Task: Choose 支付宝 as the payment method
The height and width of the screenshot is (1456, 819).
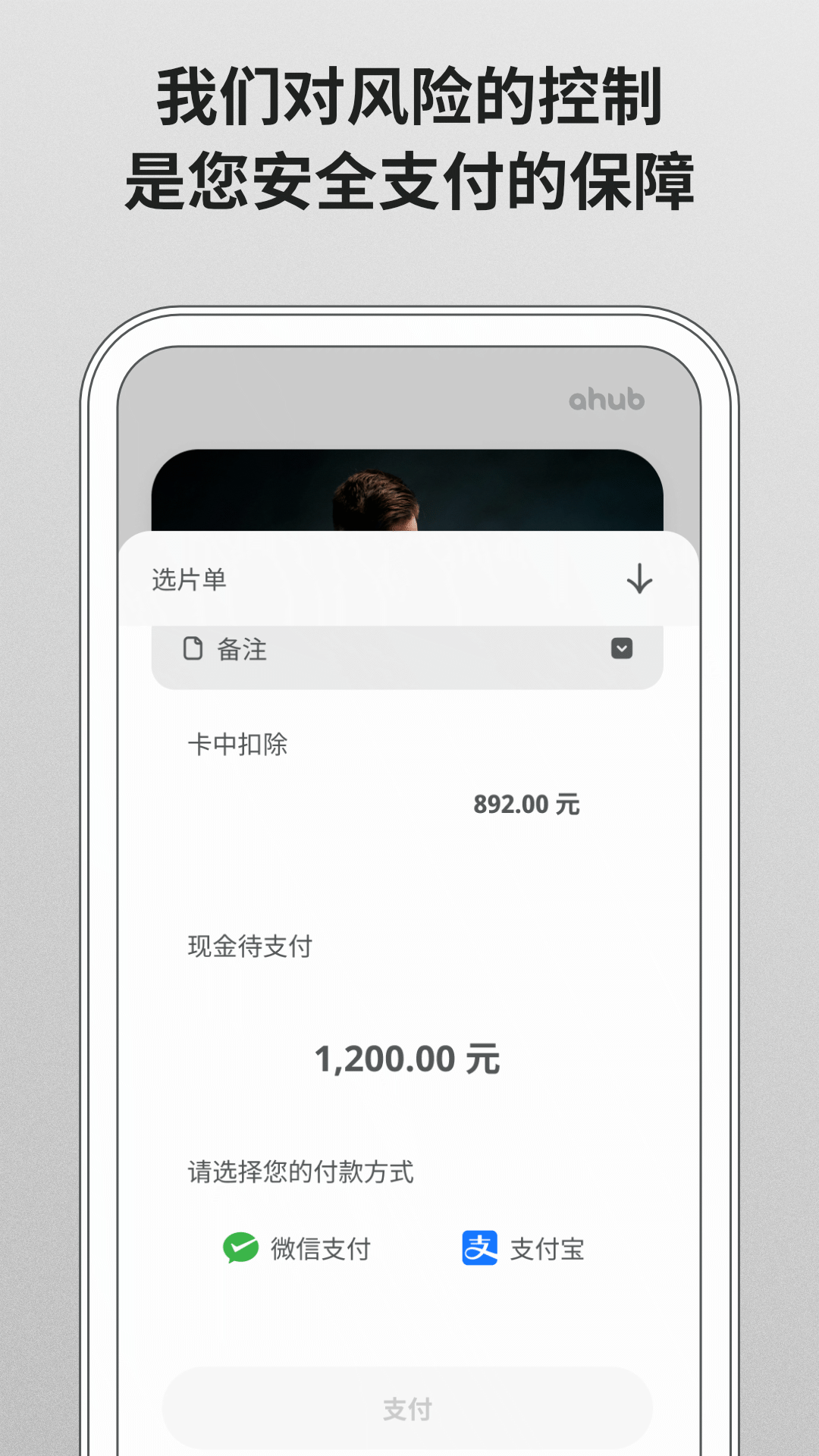Action: [x=523, y=1246]
